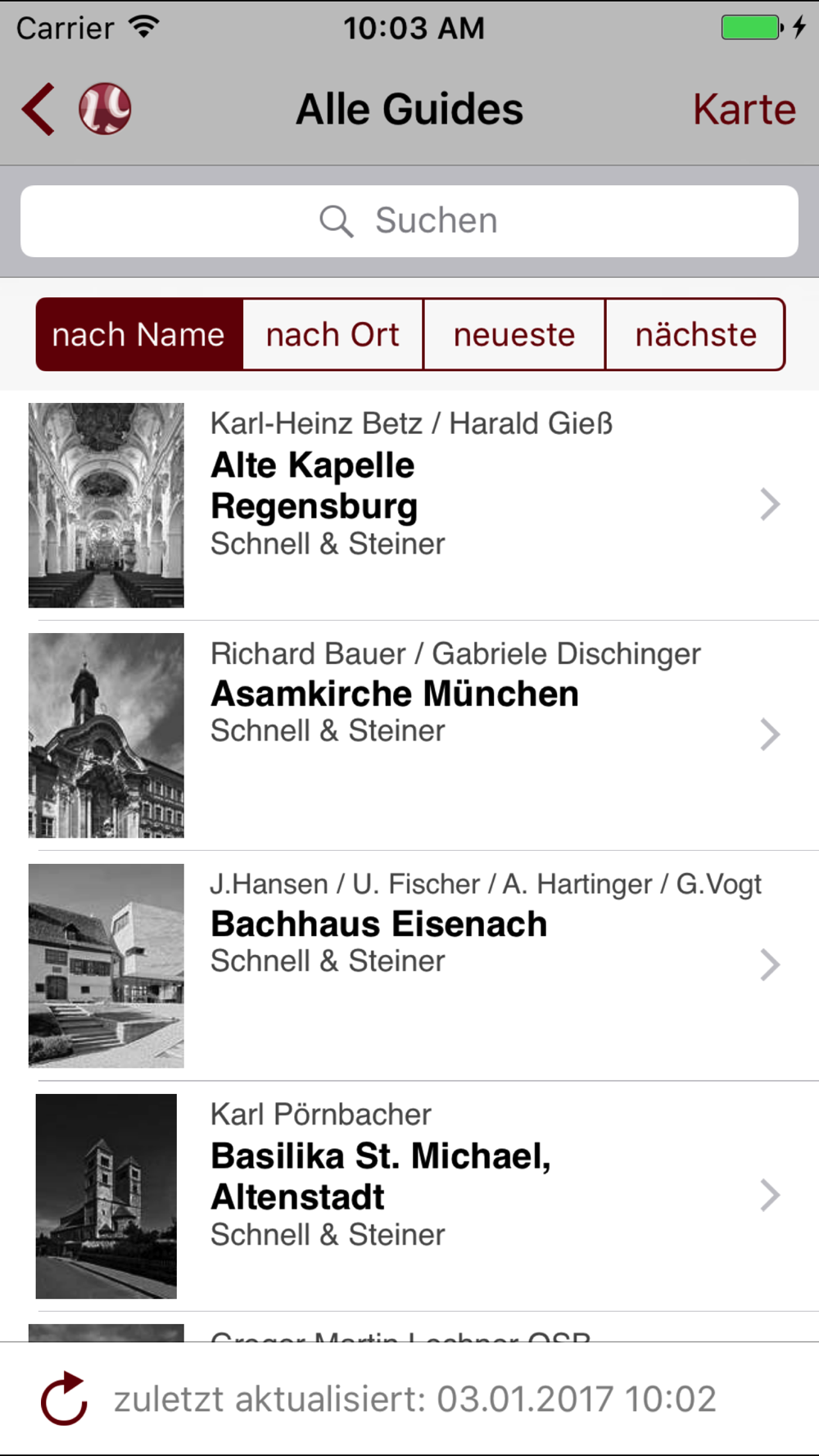
Task: Open the Alte Kapelle Regensburg guide
Action: click(x=409, y=505)
